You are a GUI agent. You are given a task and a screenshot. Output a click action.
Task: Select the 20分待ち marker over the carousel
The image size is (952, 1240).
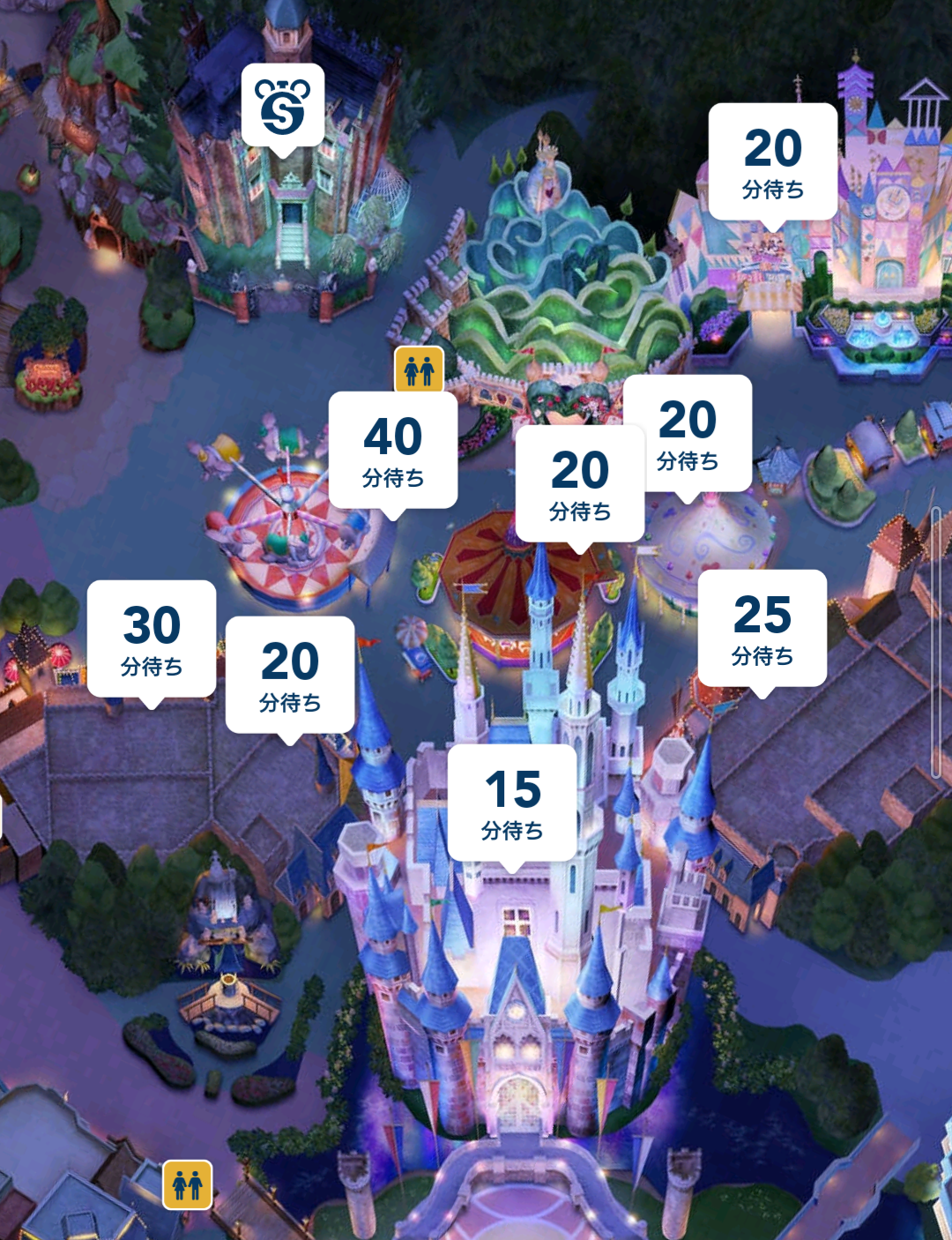pyautogui.click(x=580, y=484)
